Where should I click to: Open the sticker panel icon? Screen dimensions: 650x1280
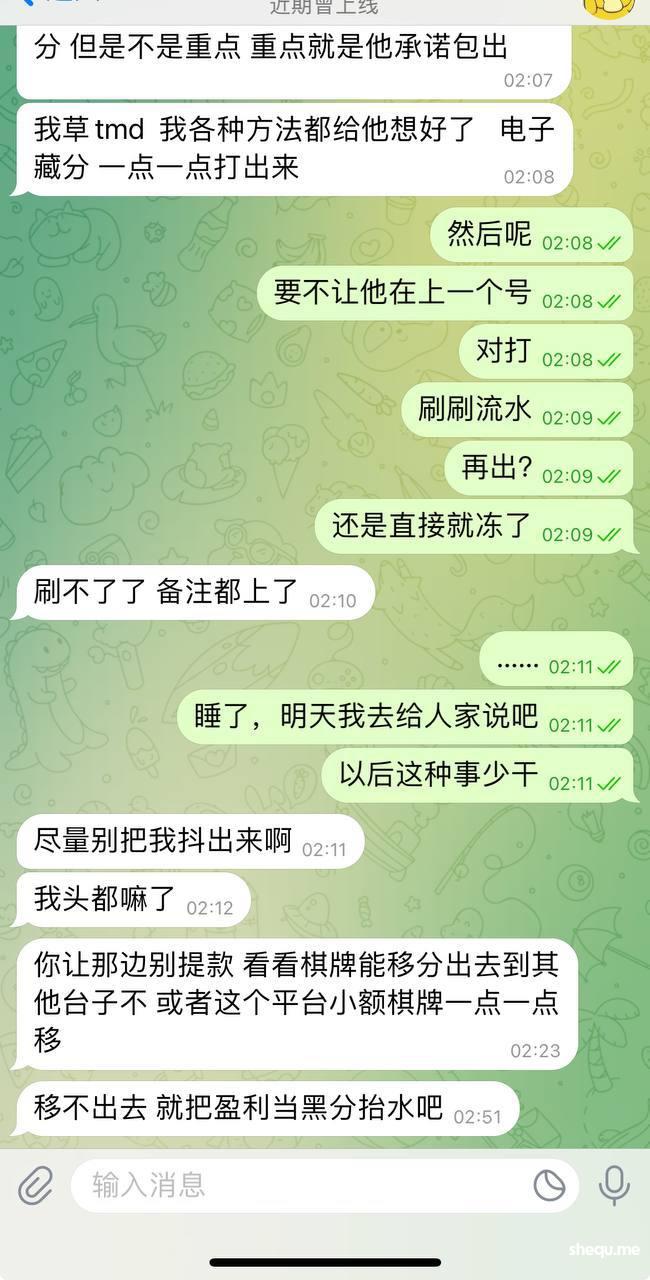point(549,1186)
